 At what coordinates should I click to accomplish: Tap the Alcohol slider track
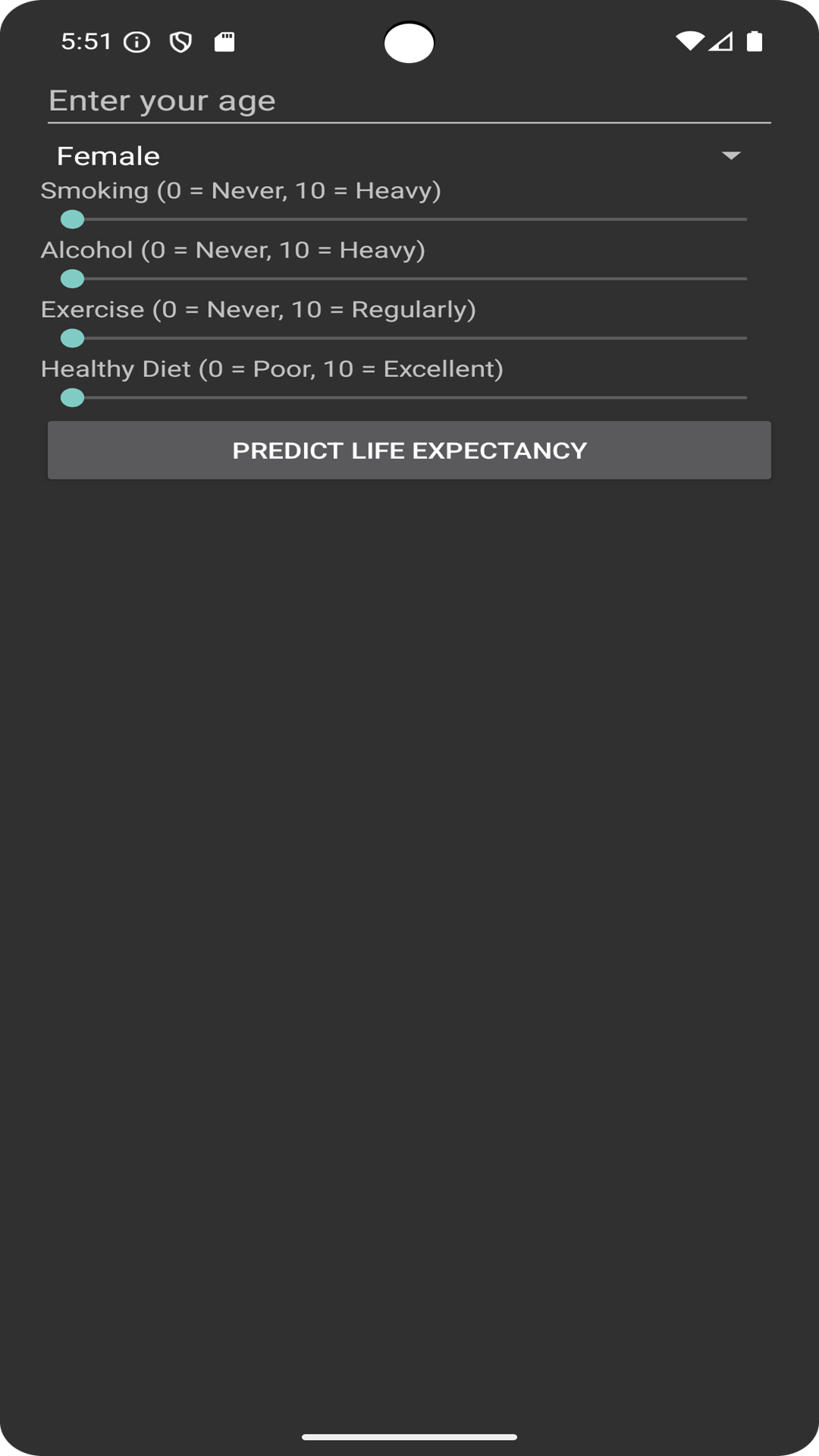[x=409, y=278]
